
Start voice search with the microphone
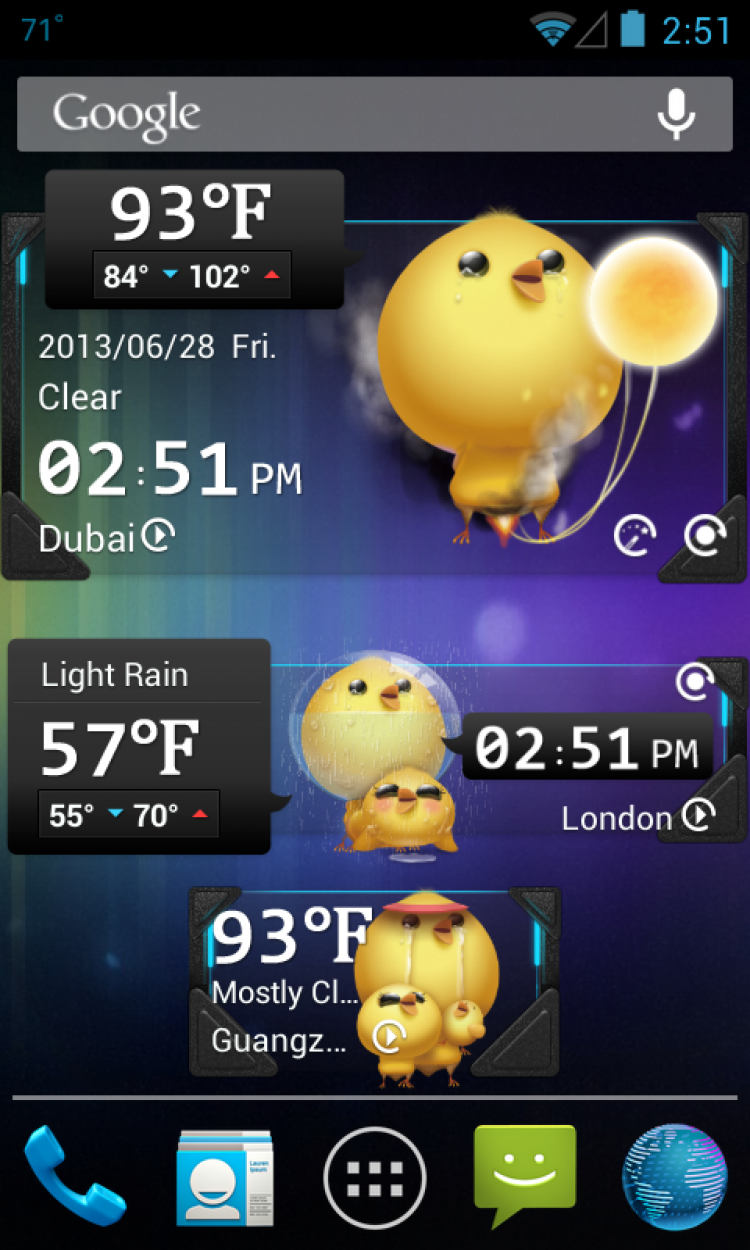676,114
